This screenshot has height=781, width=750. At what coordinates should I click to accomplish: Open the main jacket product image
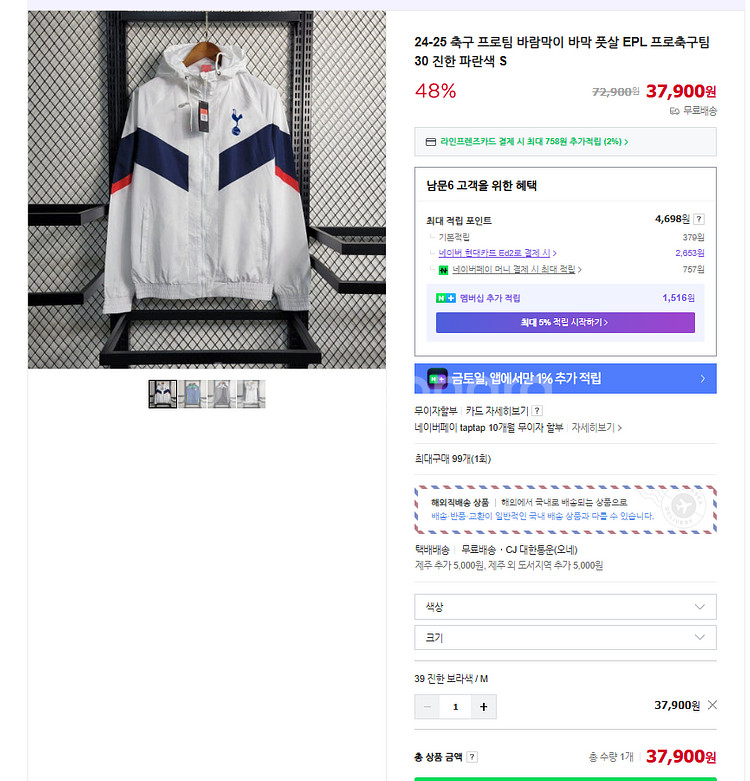[x=206, y=190]
